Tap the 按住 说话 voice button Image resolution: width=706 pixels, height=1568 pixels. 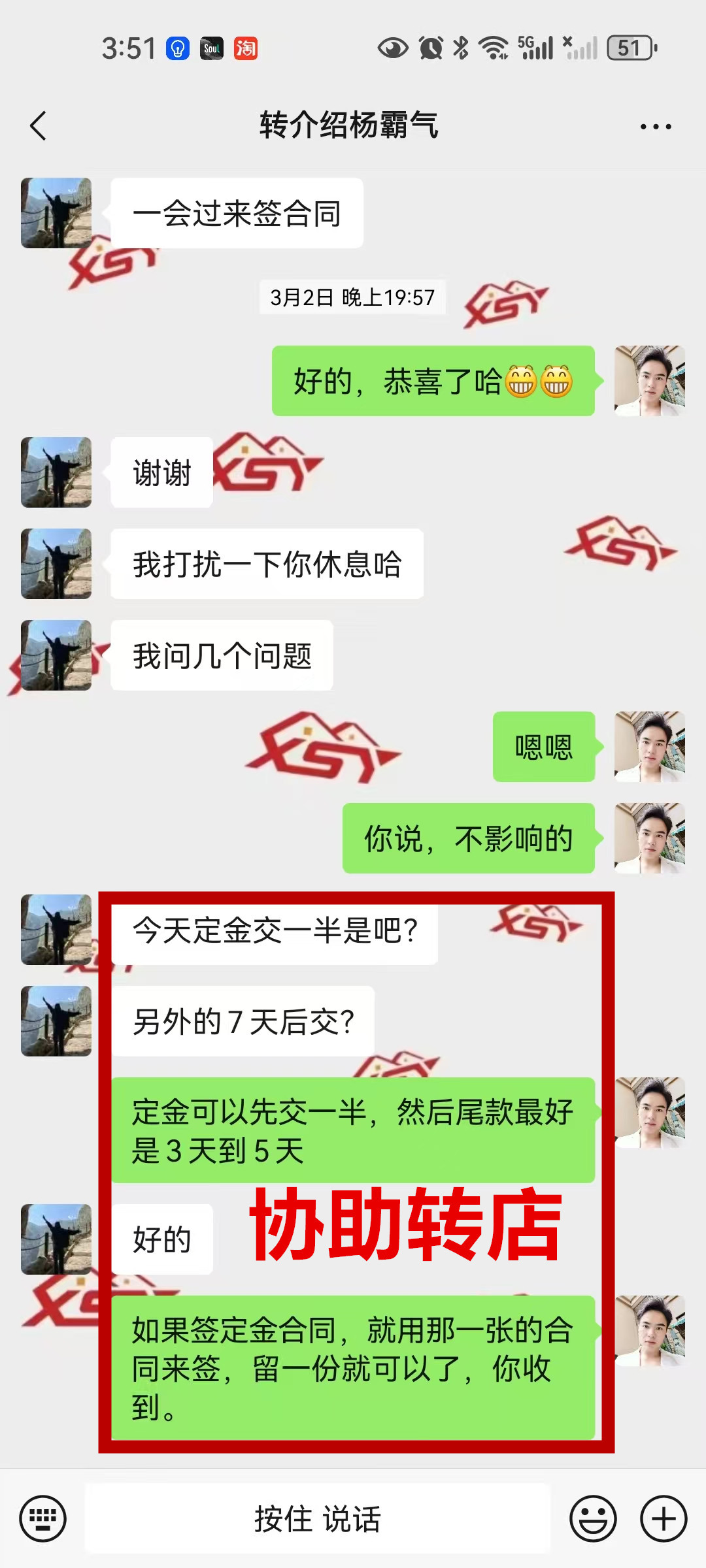point(318,1518)
